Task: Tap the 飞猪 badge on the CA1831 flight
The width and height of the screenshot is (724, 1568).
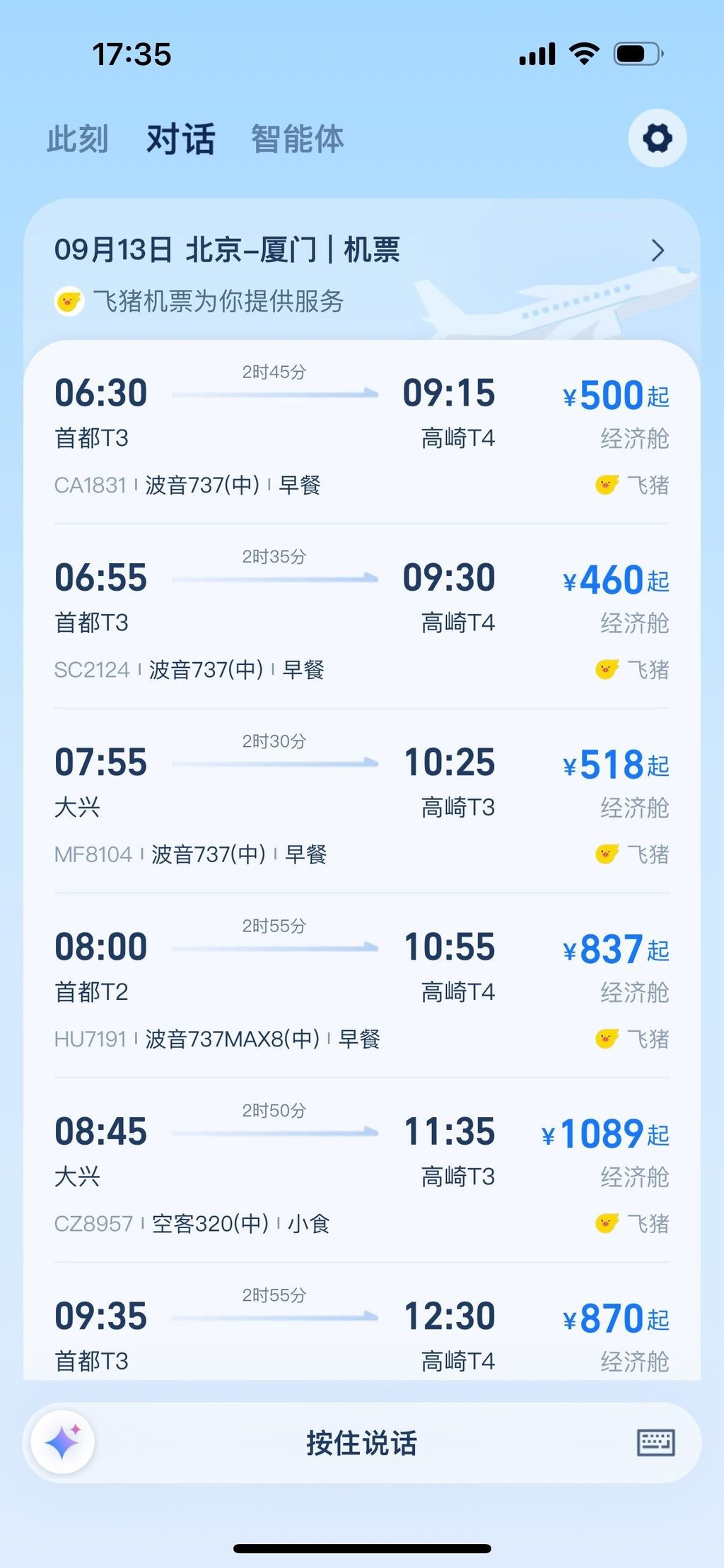Action: click(x=631, y=484)
